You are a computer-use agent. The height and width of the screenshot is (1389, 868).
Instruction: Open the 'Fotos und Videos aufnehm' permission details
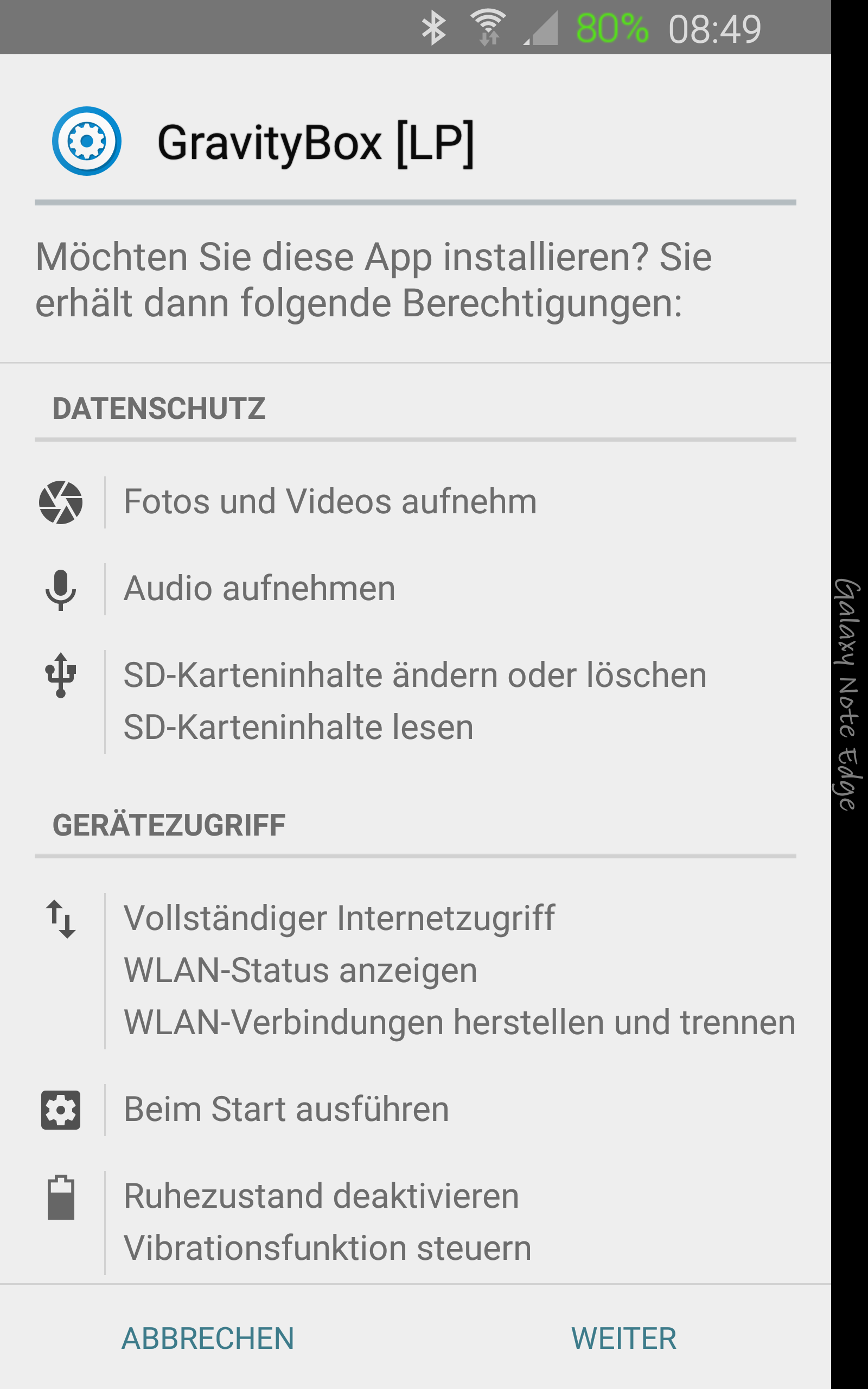331,502
